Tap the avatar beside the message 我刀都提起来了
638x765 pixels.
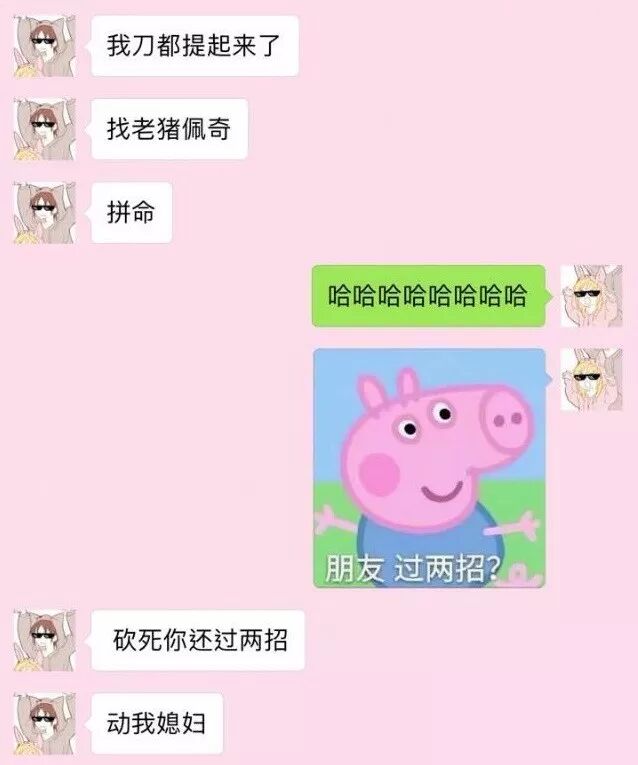click(x=45, y=46)
